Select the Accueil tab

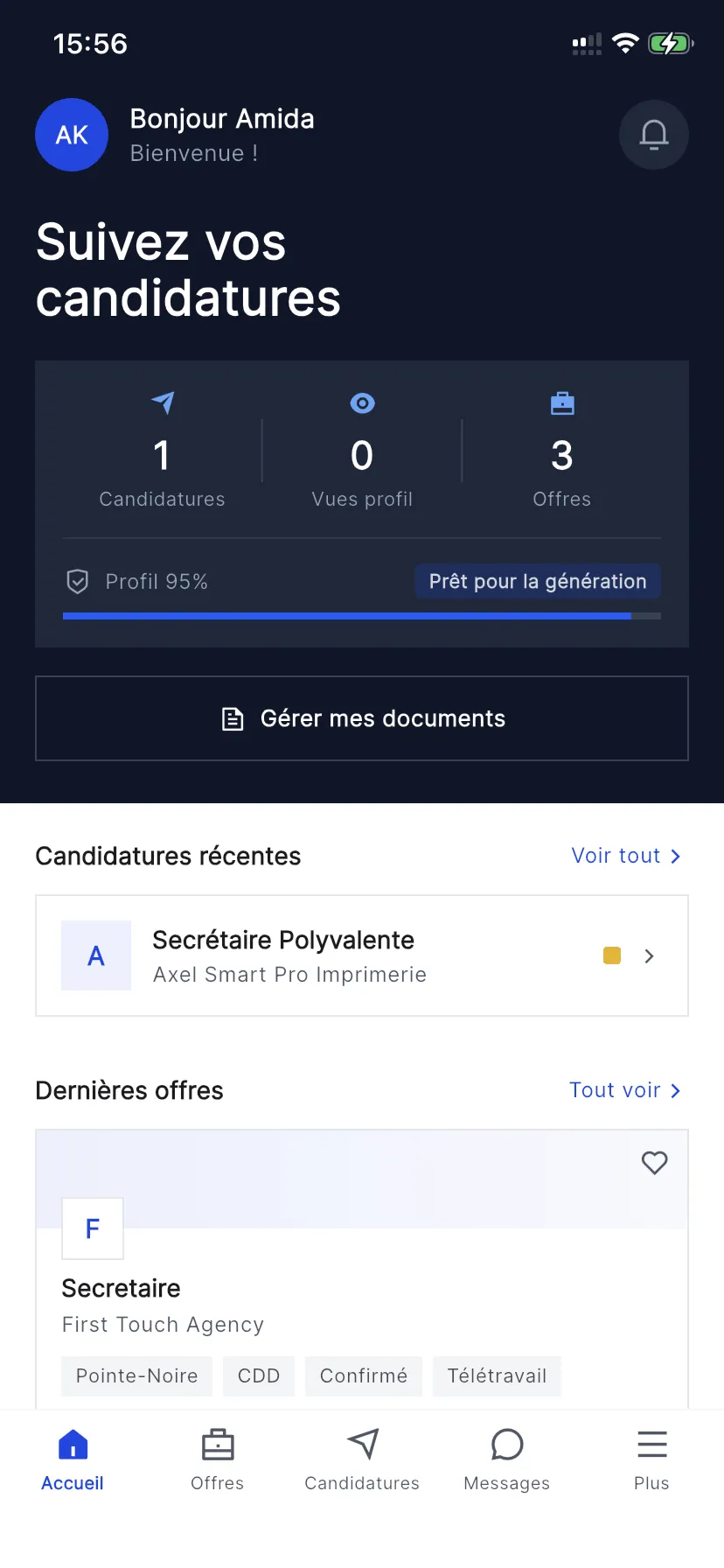point(72,1444)
